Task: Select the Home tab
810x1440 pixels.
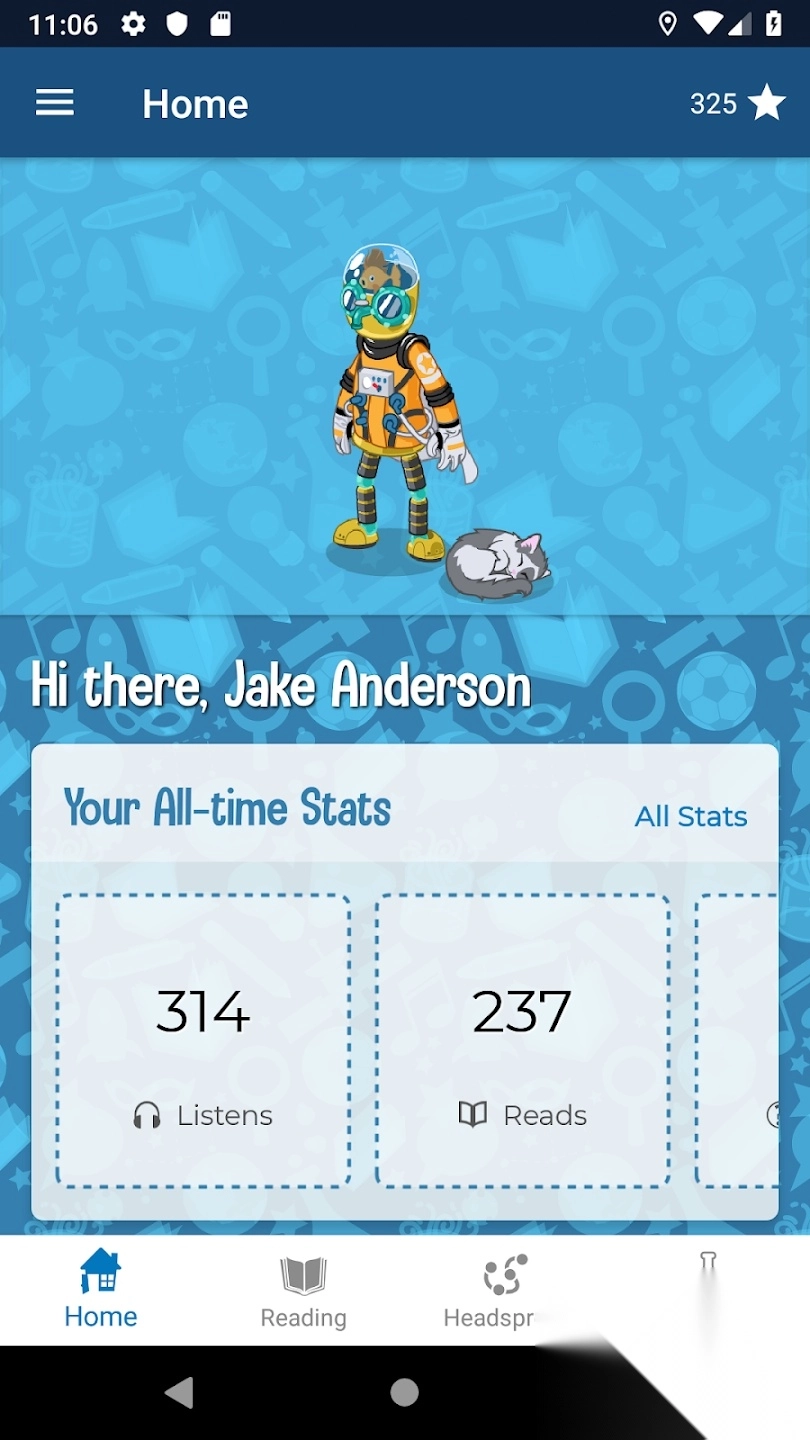Action: [100, 1291]
